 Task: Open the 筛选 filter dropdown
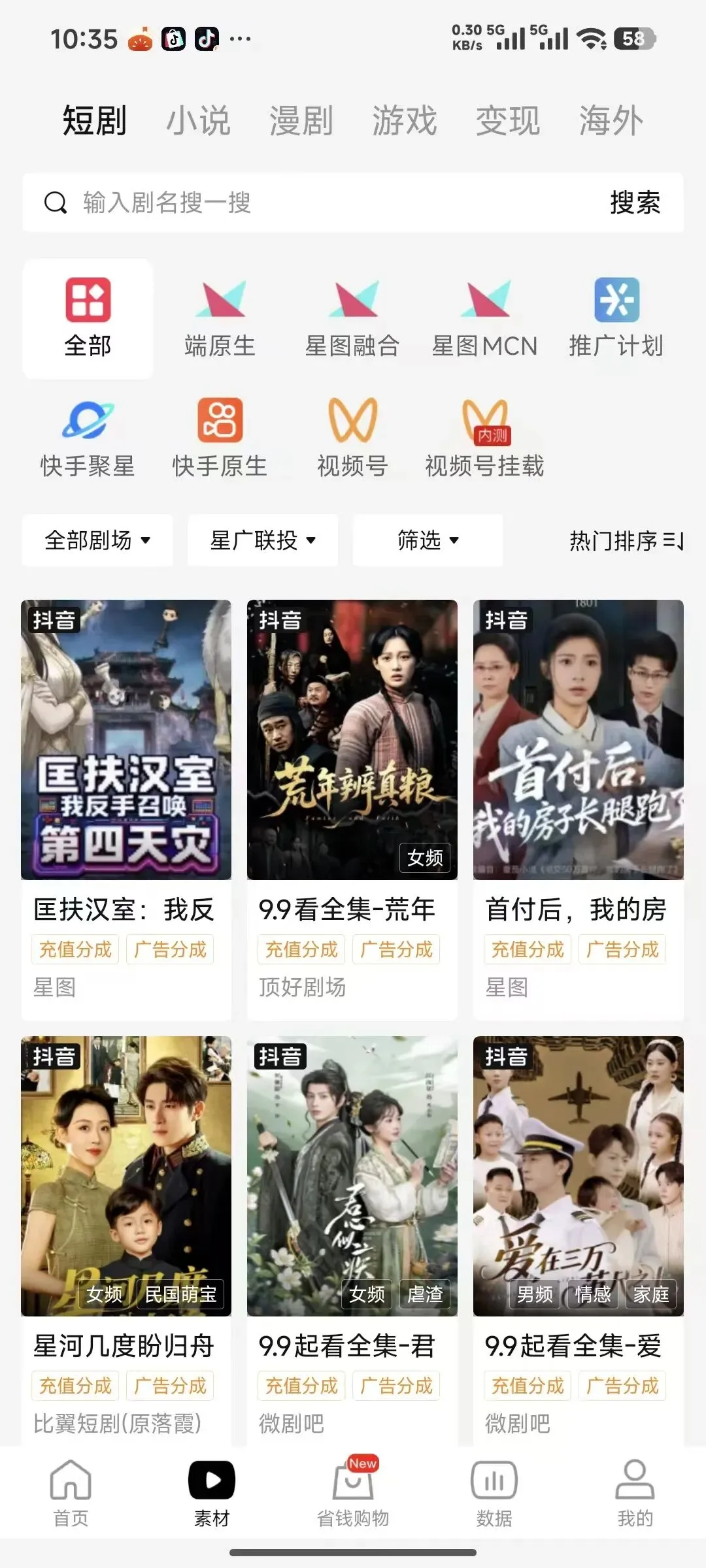[x=428, y=540]
